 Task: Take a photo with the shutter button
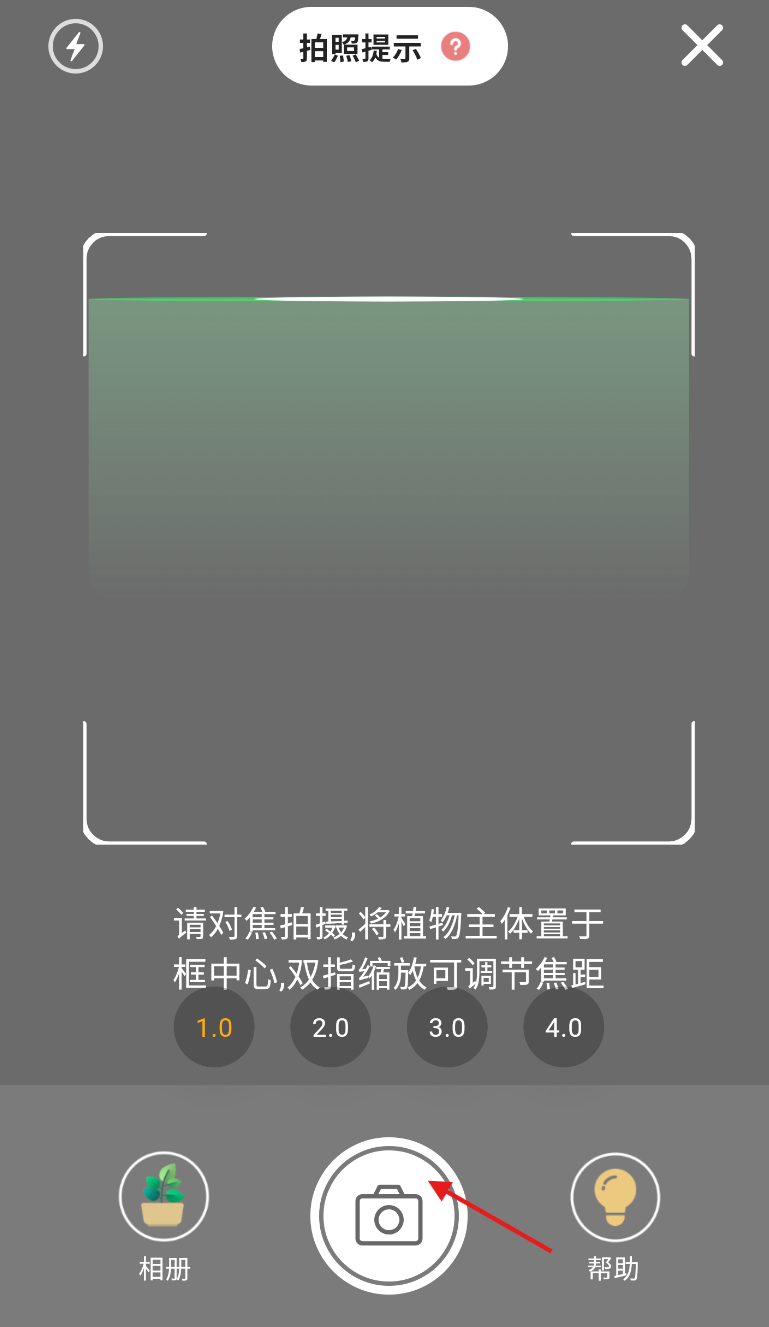pyautogui.click(x=389, y=1215)
